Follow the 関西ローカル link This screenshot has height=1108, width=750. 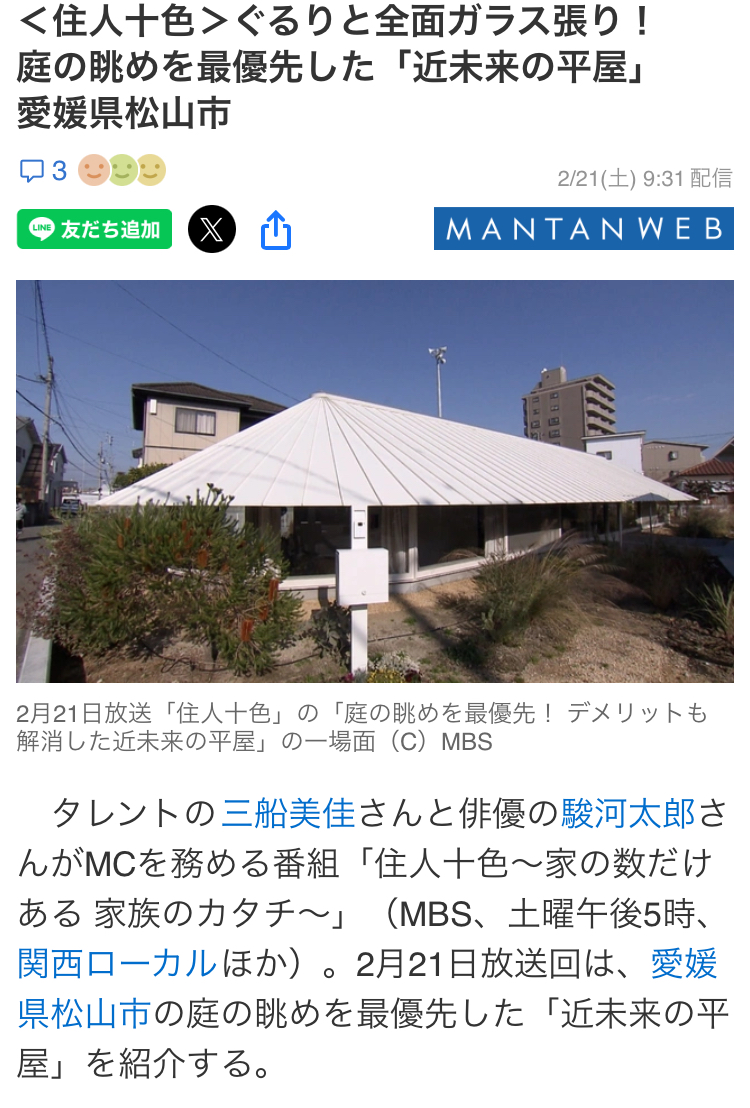pos(117,964)
